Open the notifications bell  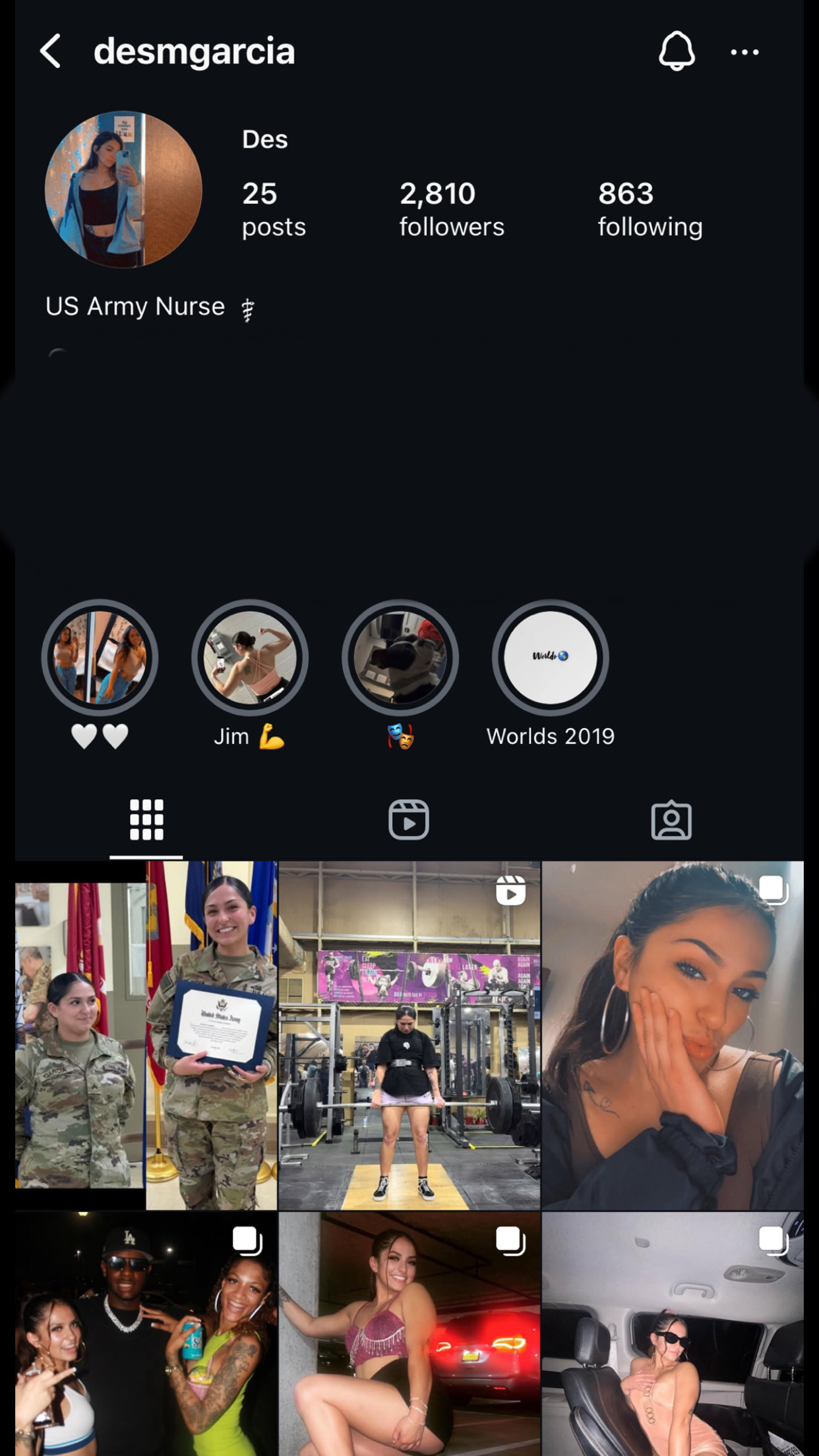tap(677, 51)
